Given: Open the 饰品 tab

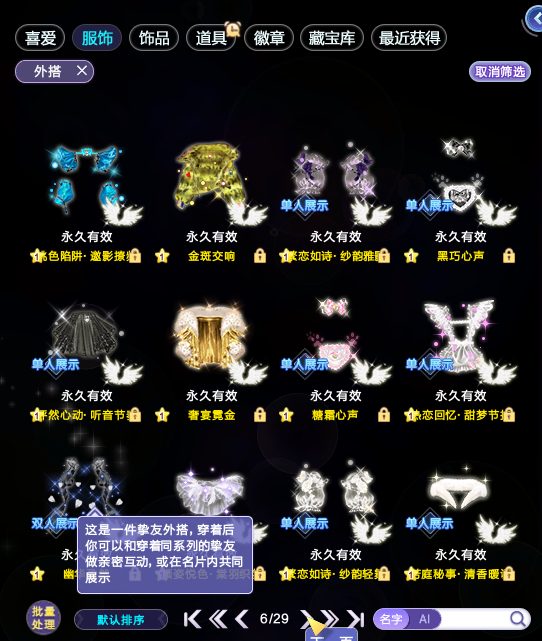Looking at the screenshot, I should pyautogui.click(x=154, y=38).
